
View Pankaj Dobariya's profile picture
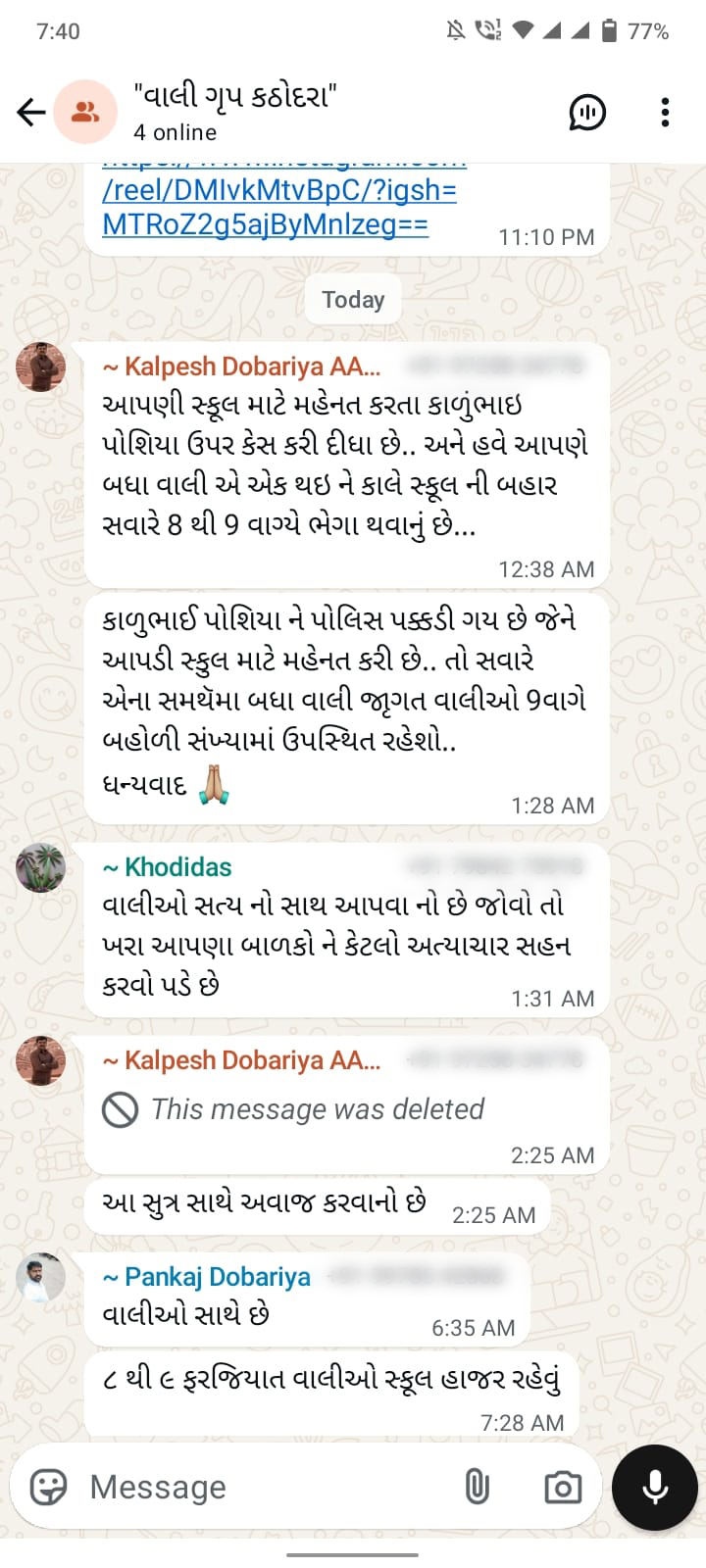point(41,1277)
